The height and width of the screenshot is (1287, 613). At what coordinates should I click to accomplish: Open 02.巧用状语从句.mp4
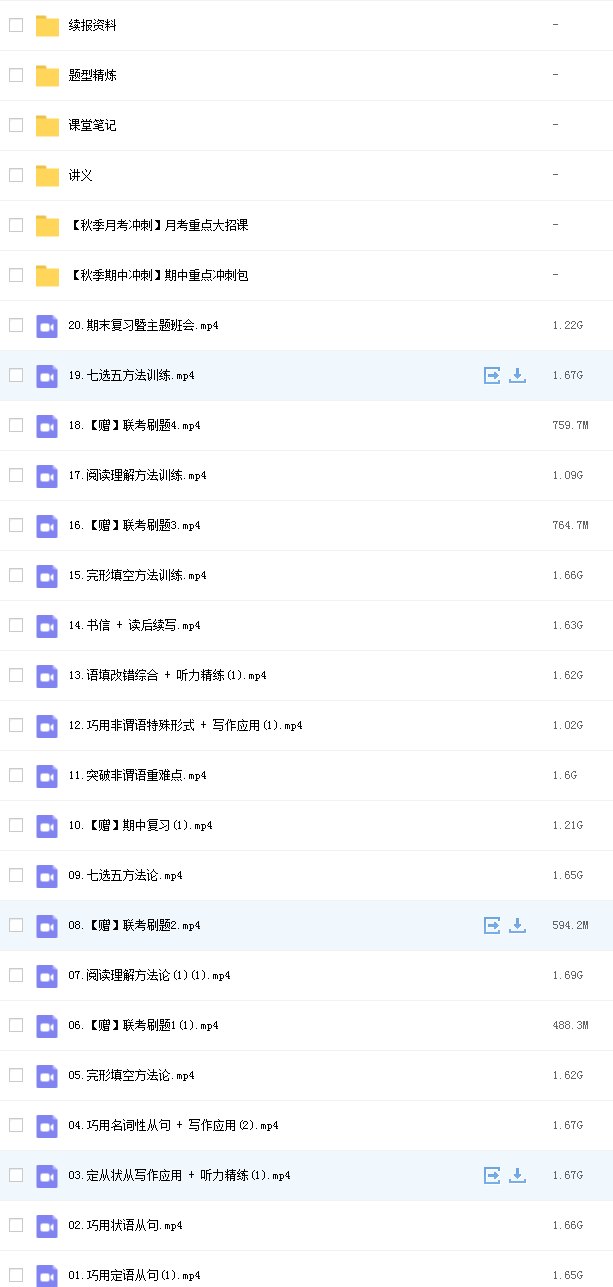coord(125,1225)
